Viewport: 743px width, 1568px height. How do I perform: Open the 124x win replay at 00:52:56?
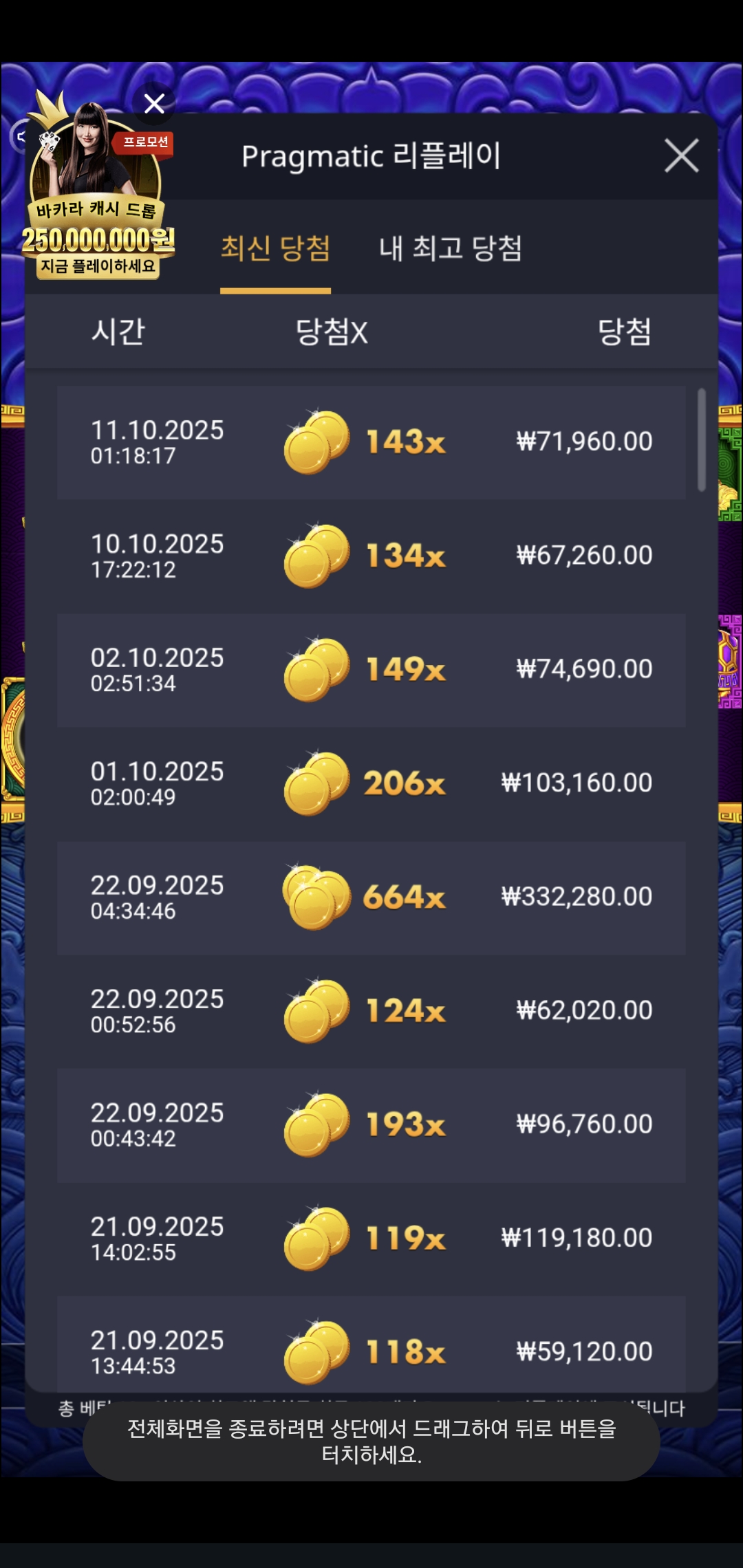(x=371, y=1011)
